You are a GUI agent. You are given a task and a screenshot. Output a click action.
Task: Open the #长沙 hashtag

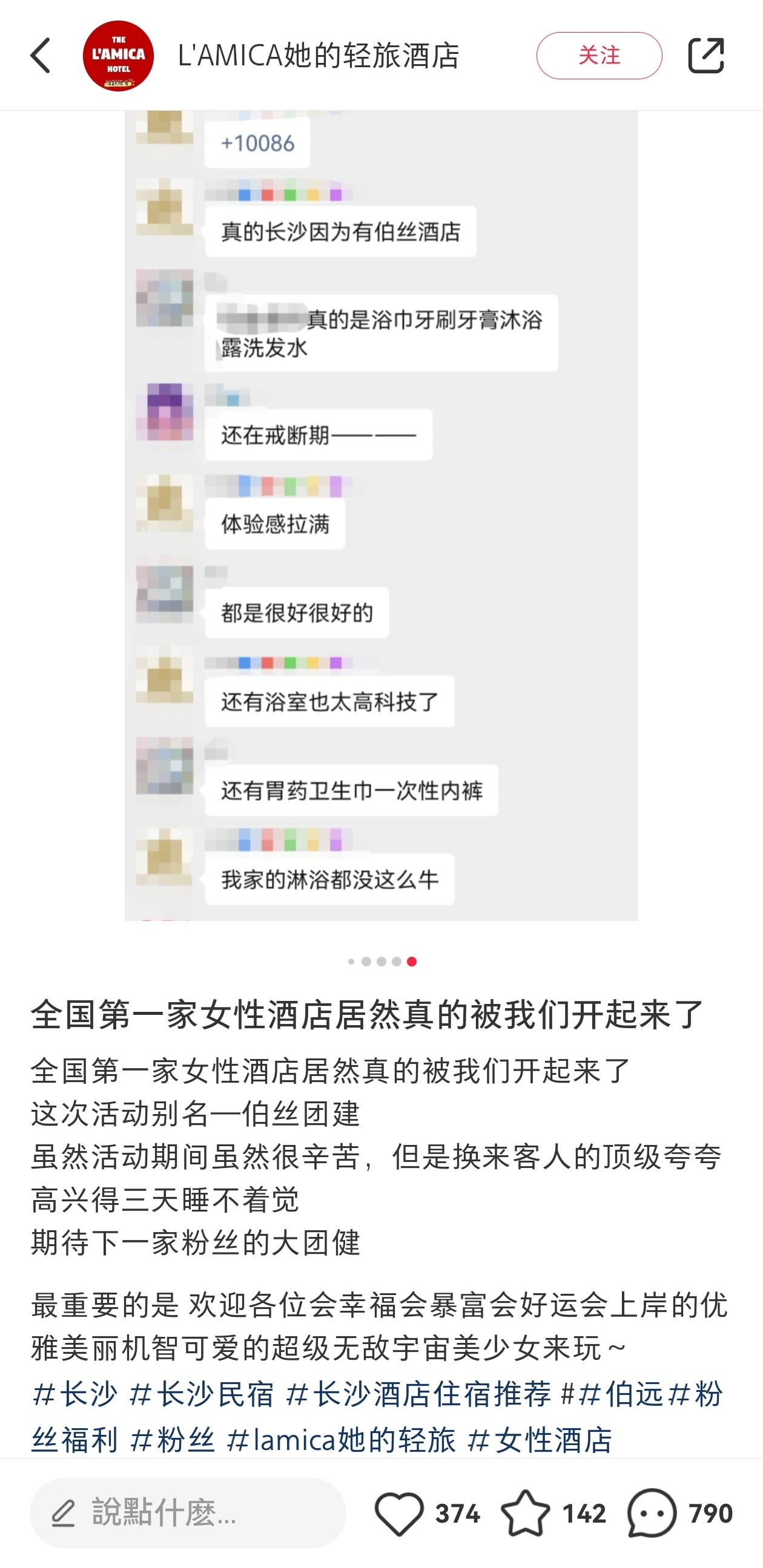click(x=75, y=1394)
